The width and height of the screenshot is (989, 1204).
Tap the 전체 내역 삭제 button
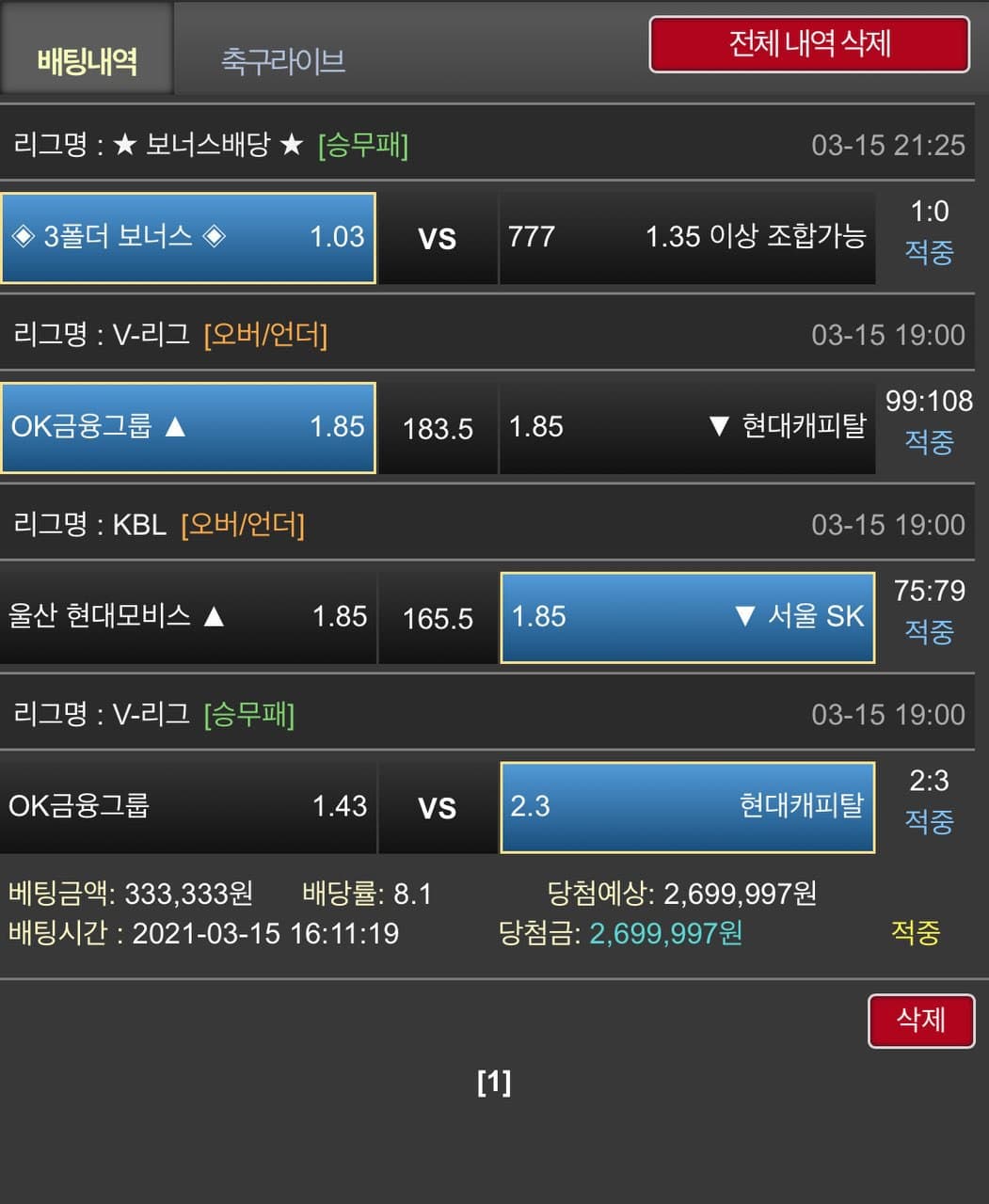point(809,44)
